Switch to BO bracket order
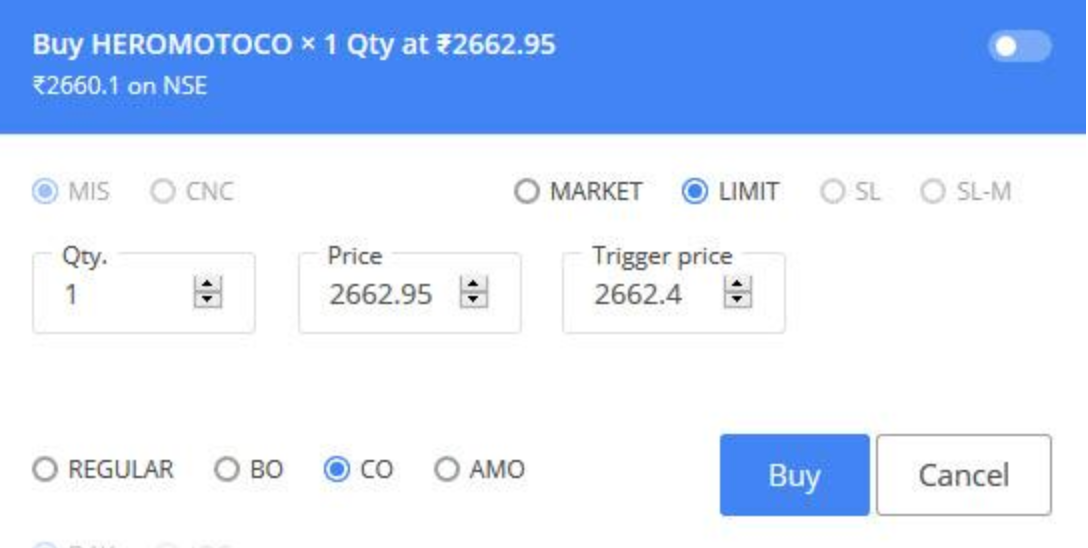Viewport: 1088px width, 548px height. click(228, 469)
